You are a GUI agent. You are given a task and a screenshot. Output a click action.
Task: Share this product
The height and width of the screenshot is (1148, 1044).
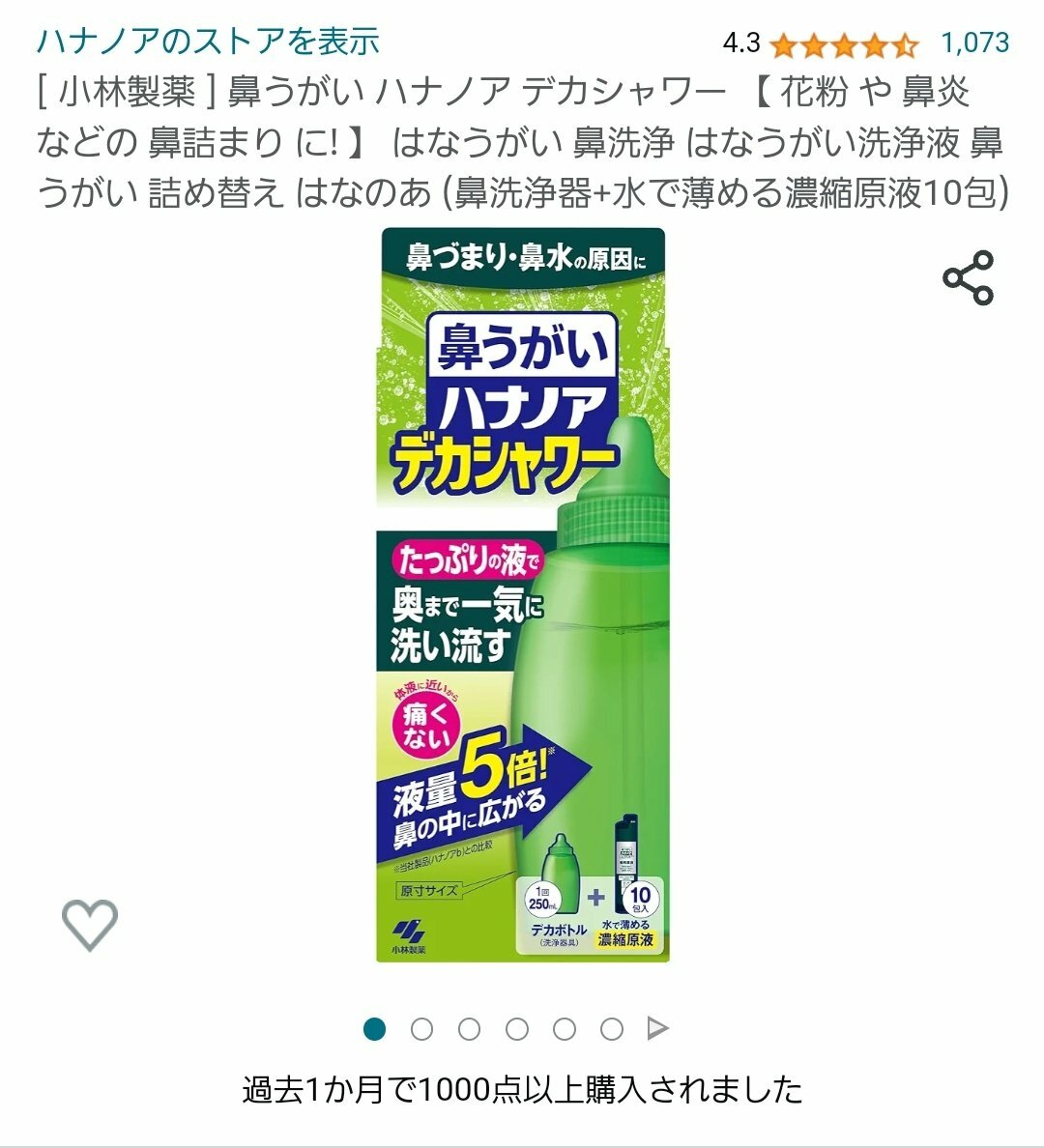click(x=968, y=278)
